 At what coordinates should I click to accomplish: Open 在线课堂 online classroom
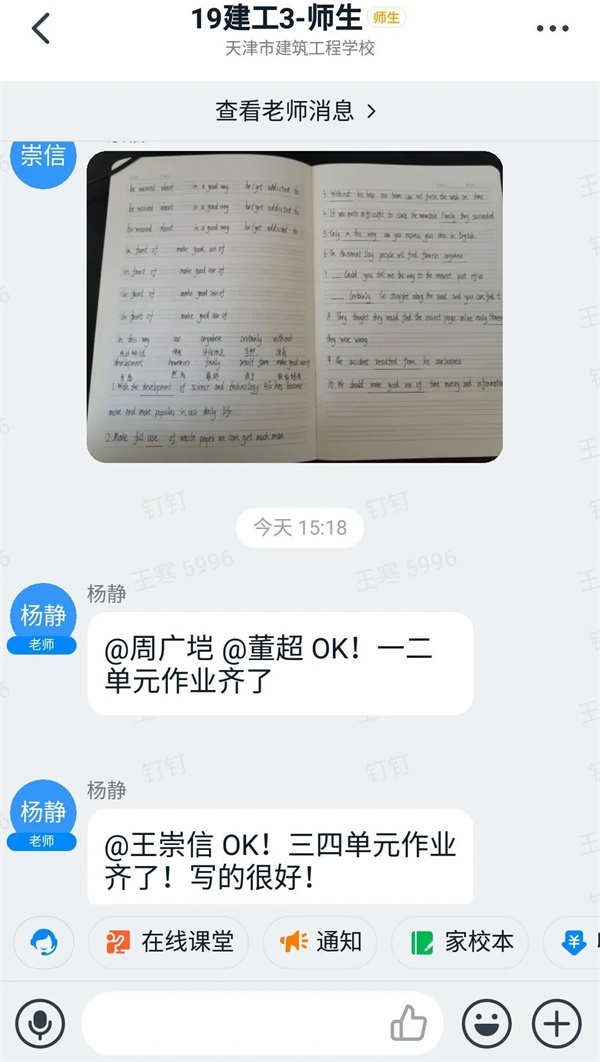pyautogui.click(x=171, y=941)
